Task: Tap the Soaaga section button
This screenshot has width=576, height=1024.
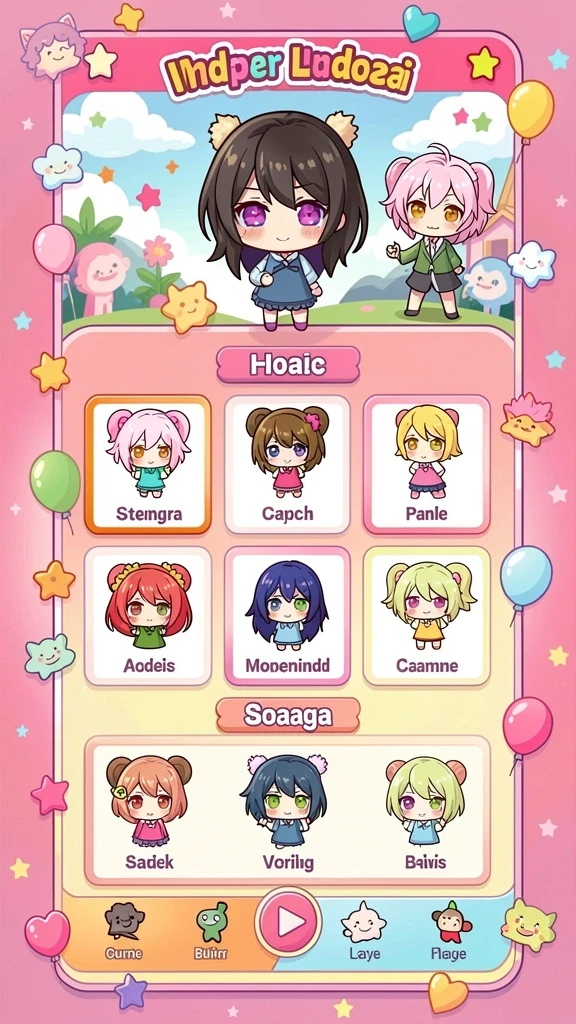Action: (288, 715)
